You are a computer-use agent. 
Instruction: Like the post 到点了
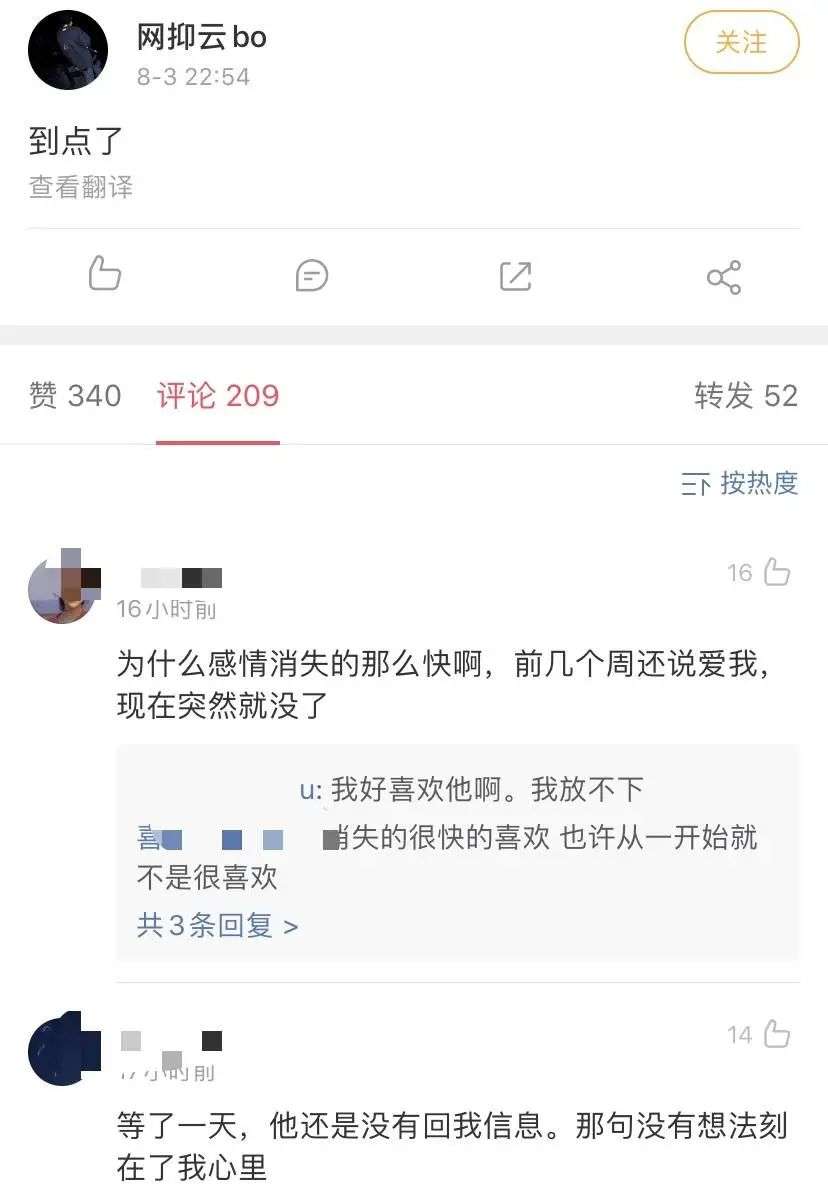click(105, 274)
